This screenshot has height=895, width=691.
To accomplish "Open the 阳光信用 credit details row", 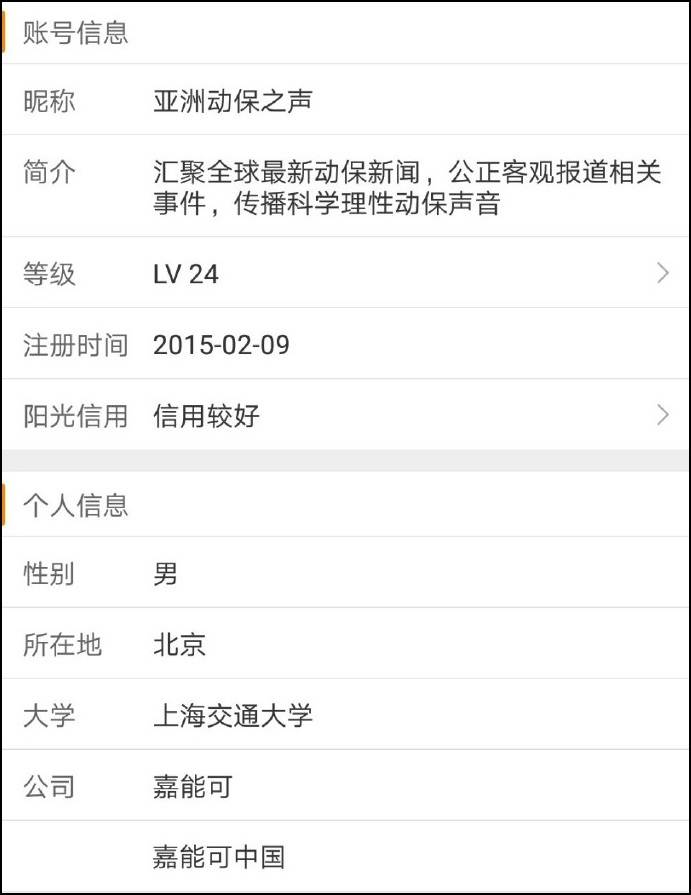I will click(345, 415).
